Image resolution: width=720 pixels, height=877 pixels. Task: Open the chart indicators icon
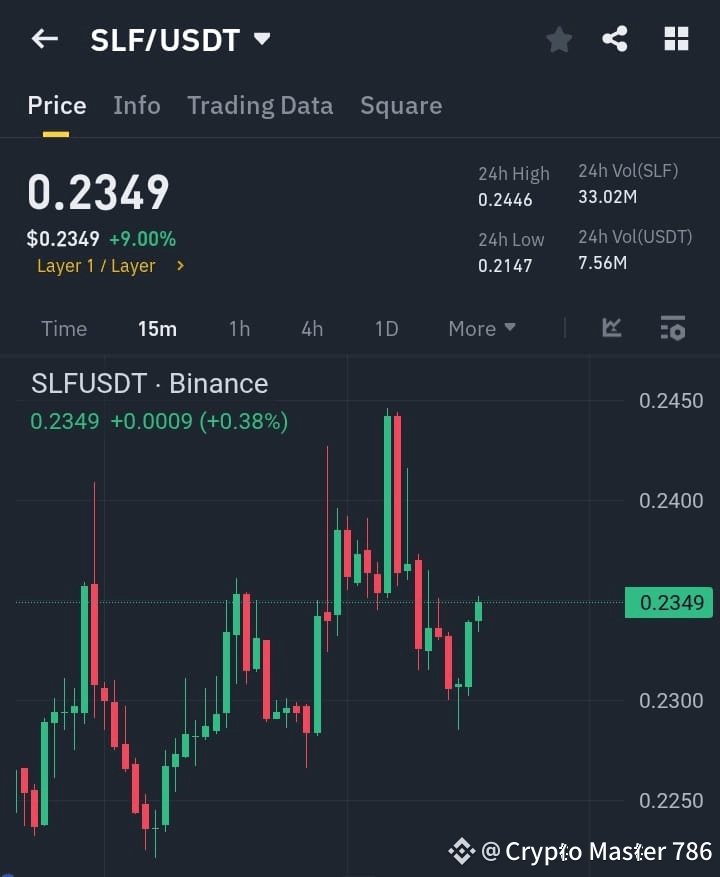point(611,328)
